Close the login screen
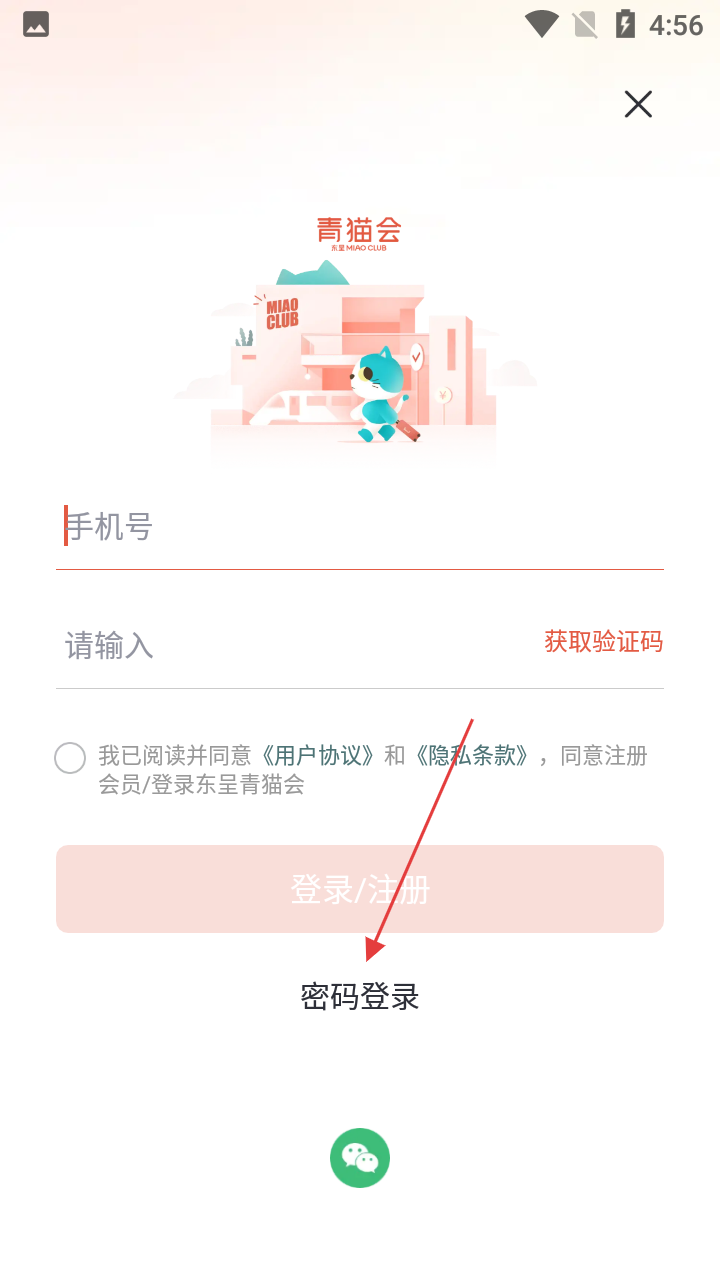This screenshot has height=1280, width=720. pos(638,104)
